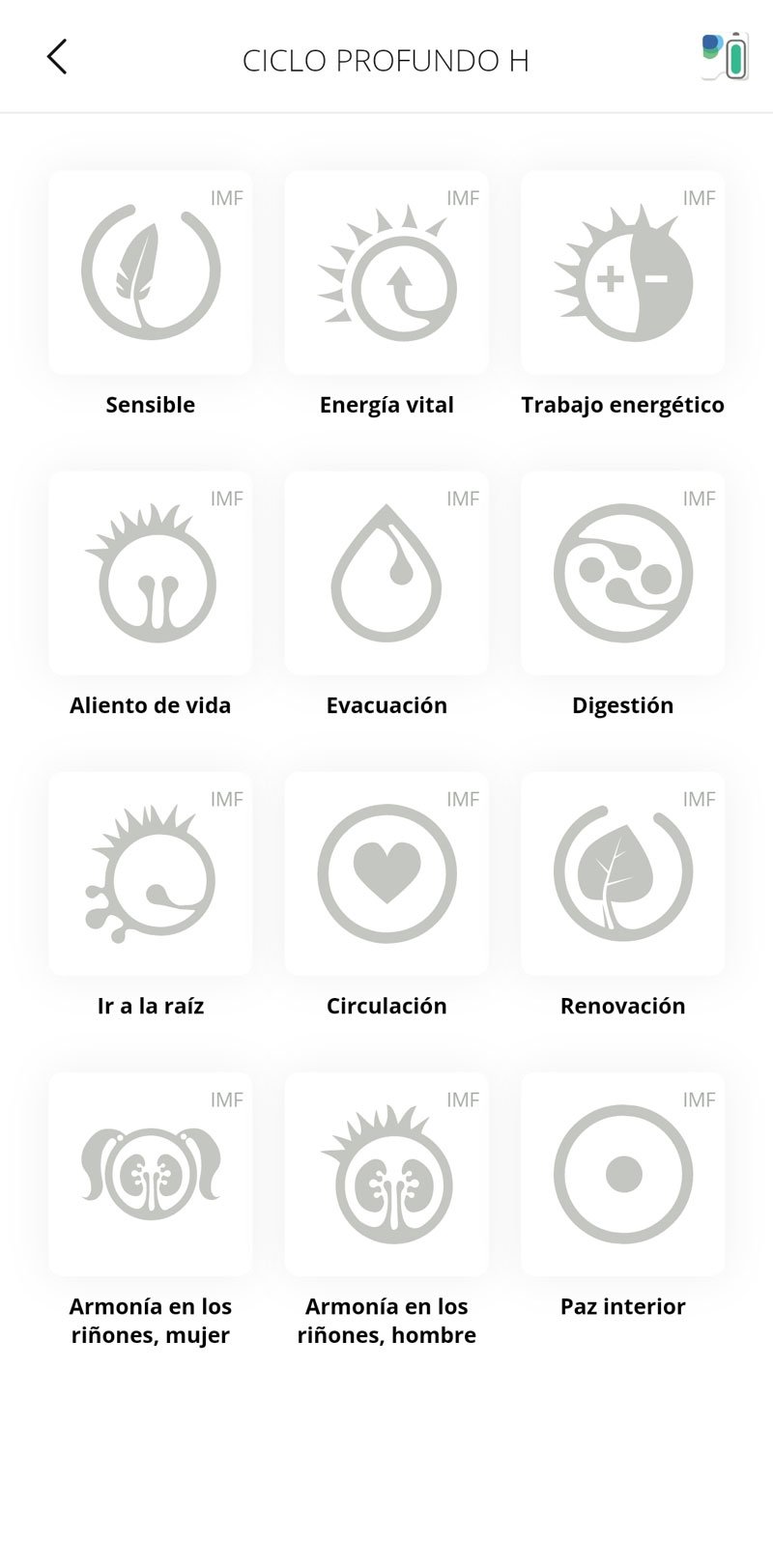This screenshot has width=773, height=1568.
Task: Go back with the top-left arrow
Action: coord(57,57)
